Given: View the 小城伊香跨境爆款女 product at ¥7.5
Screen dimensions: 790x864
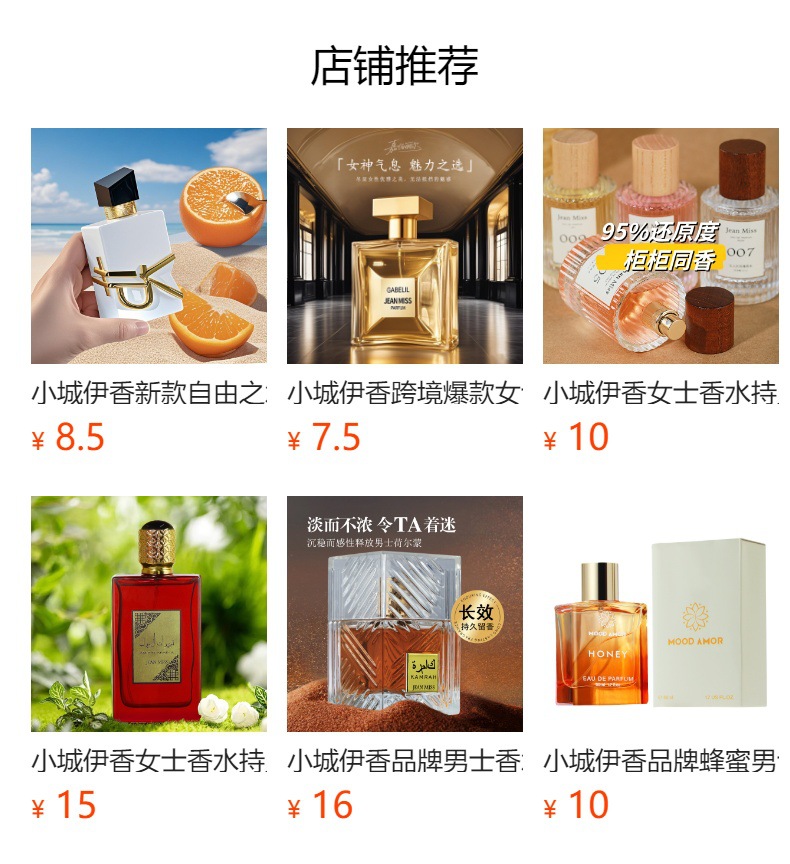Looking at the screenshot, I should point(405,246).
